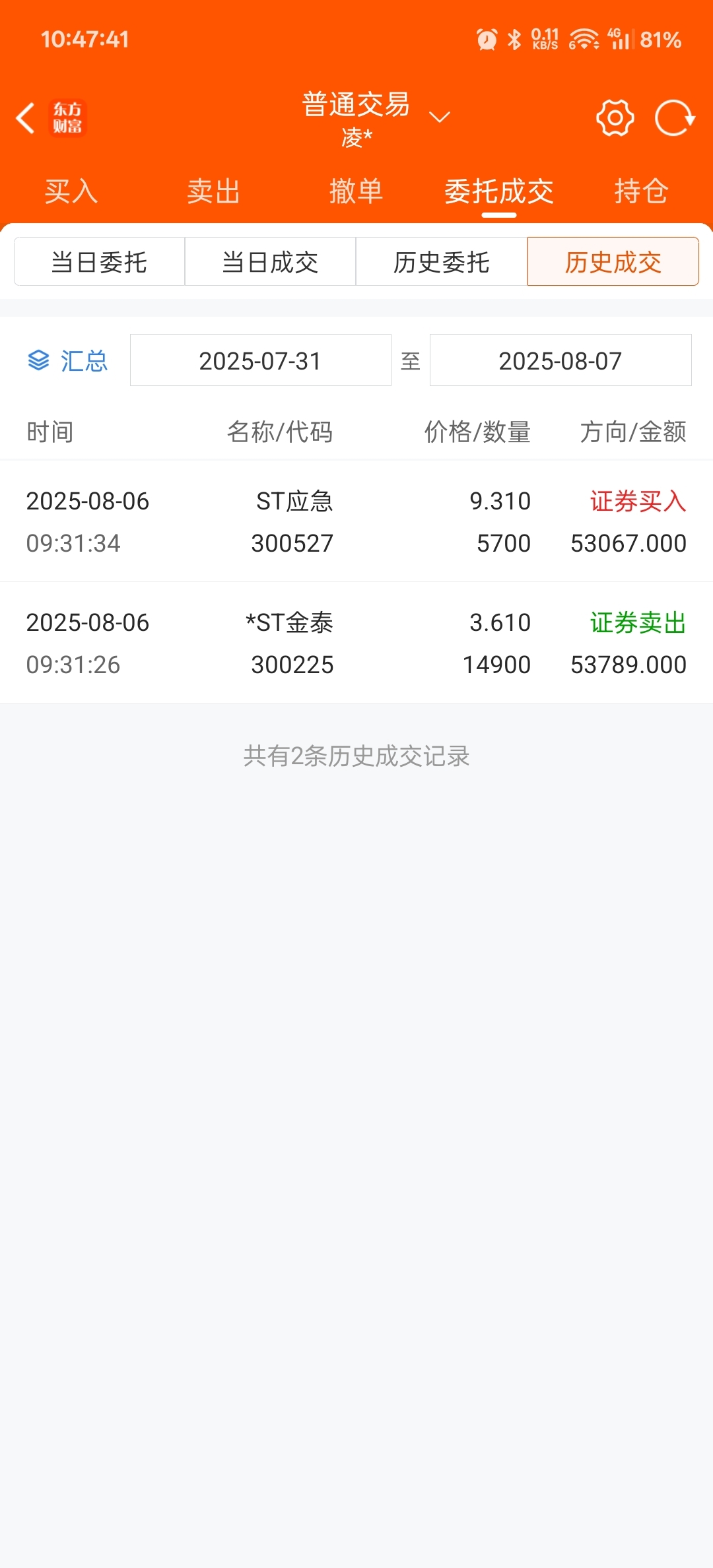This screenshot has height=1568, width=713.
Task: Tap the 汇总 summary button
Action: (x=67, y=360)
